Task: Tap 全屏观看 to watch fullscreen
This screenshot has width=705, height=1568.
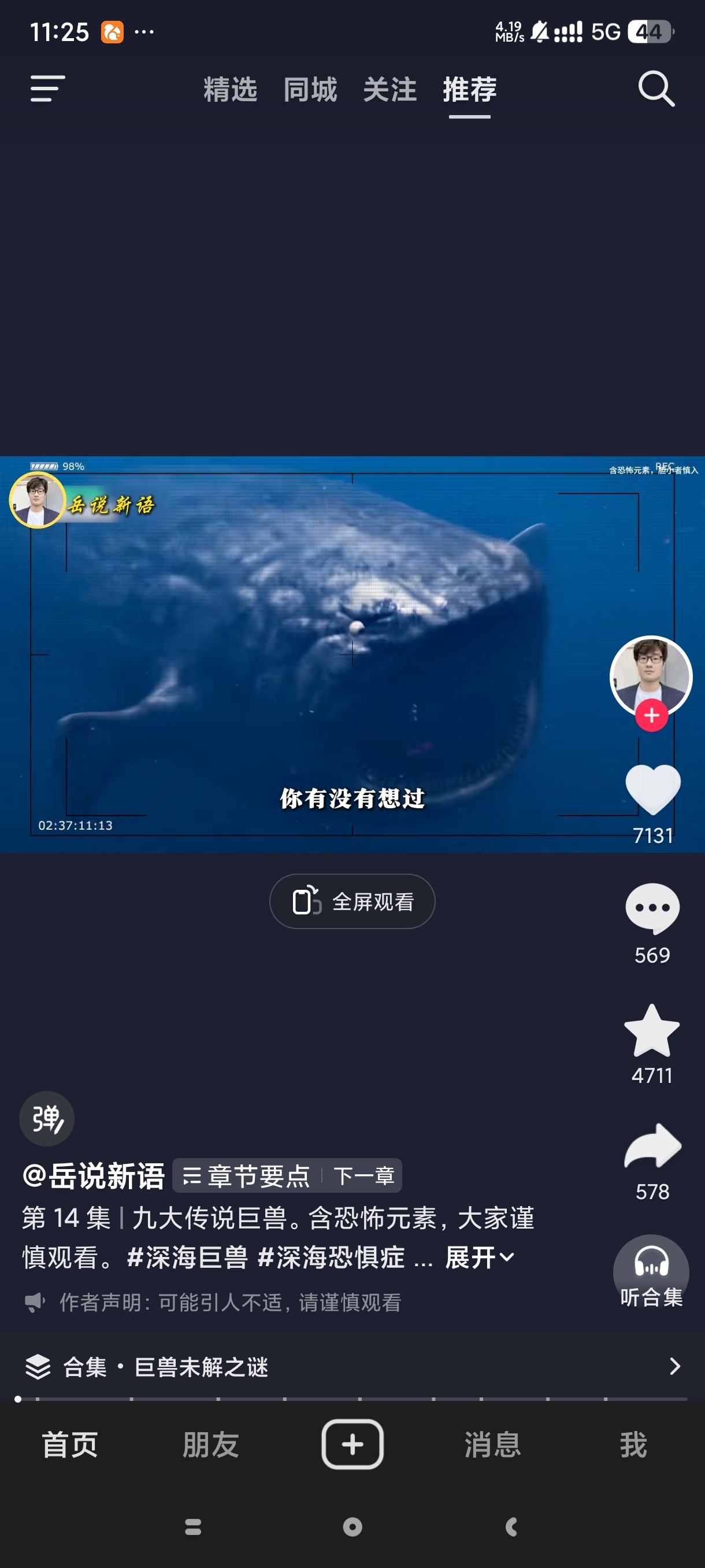Action: [x=352, y=901]
